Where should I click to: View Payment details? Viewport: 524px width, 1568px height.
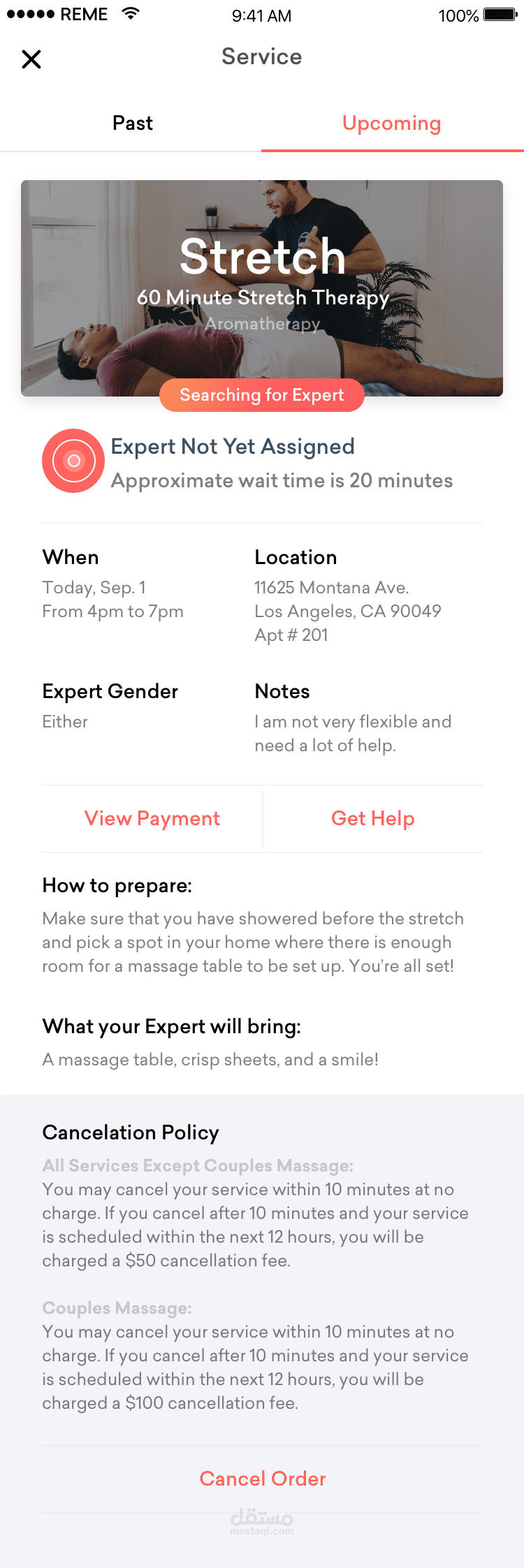pyautogui.click(x=152, y=818)
